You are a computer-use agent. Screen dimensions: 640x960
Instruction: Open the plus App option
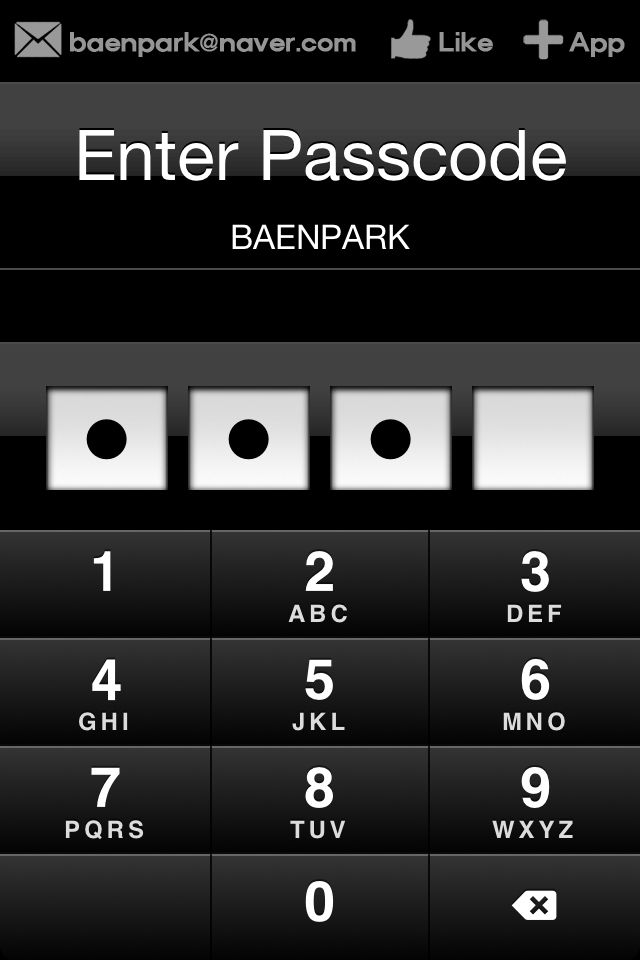click(x=574, y=42)
